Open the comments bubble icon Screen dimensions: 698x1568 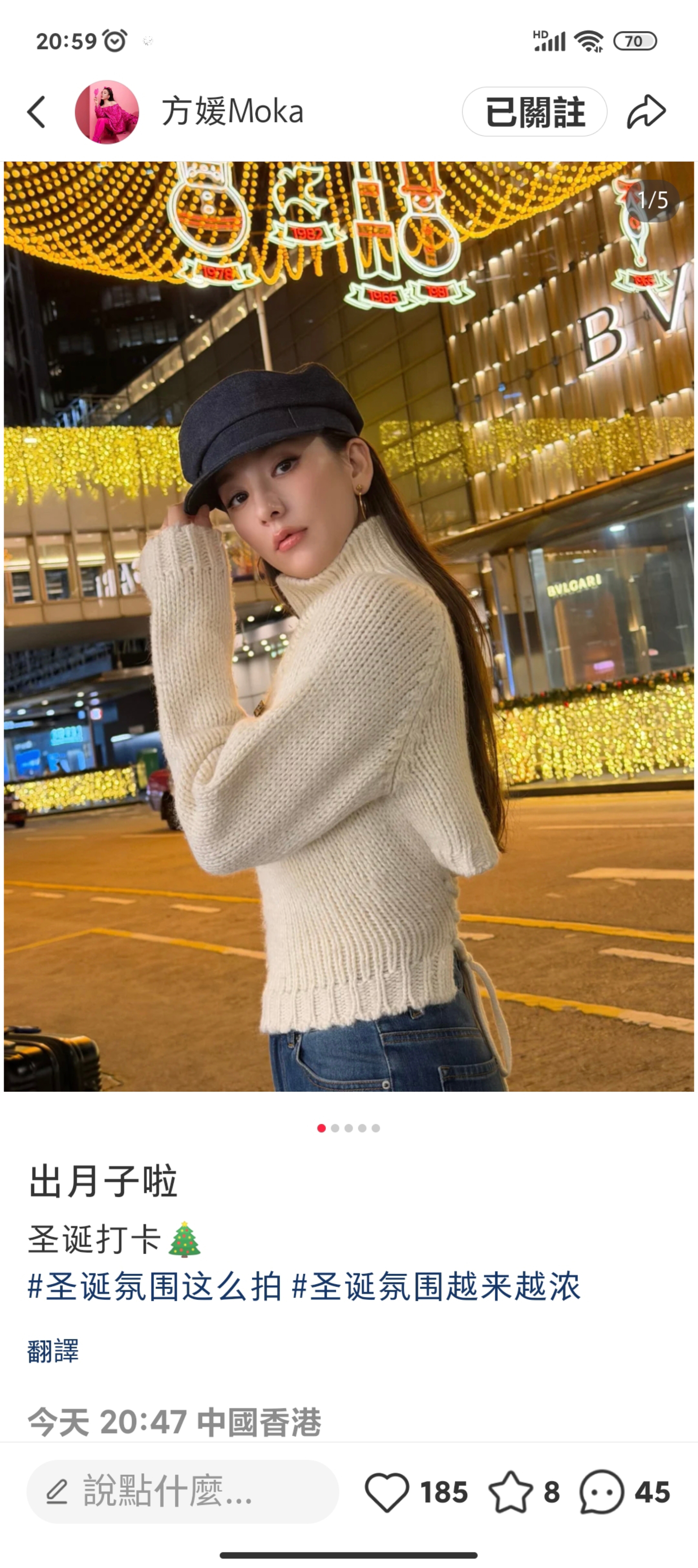tap(602, 1492)
